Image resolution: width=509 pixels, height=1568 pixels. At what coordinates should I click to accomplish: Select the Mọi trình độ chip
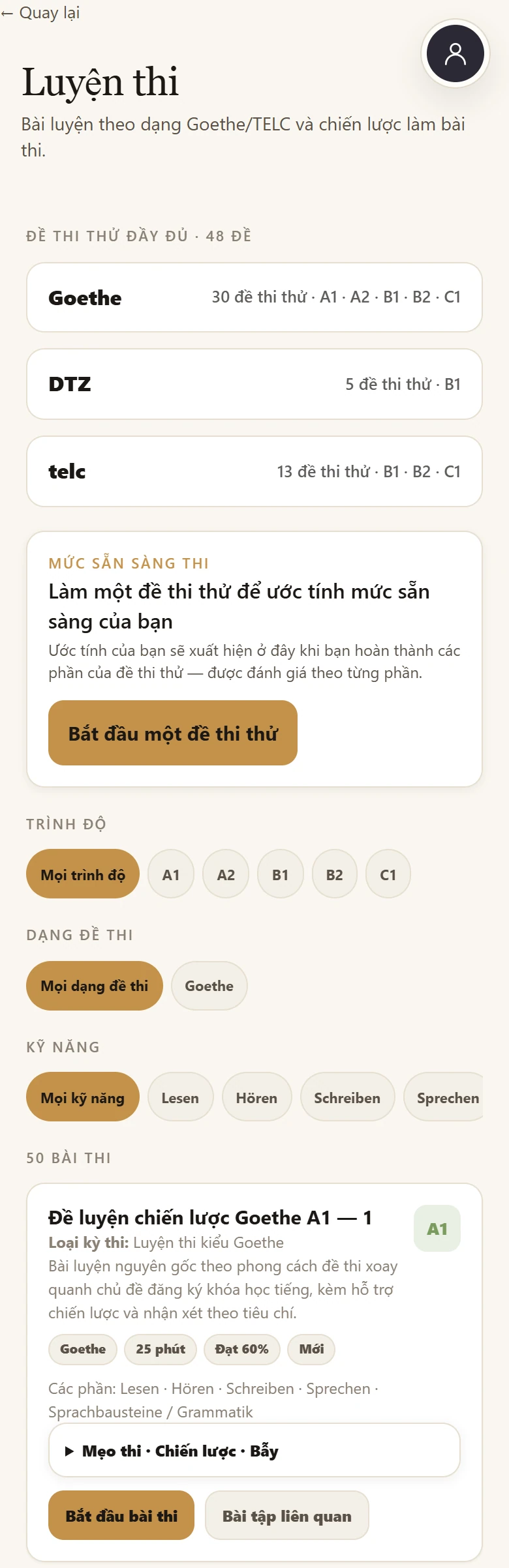pos(83,874)
